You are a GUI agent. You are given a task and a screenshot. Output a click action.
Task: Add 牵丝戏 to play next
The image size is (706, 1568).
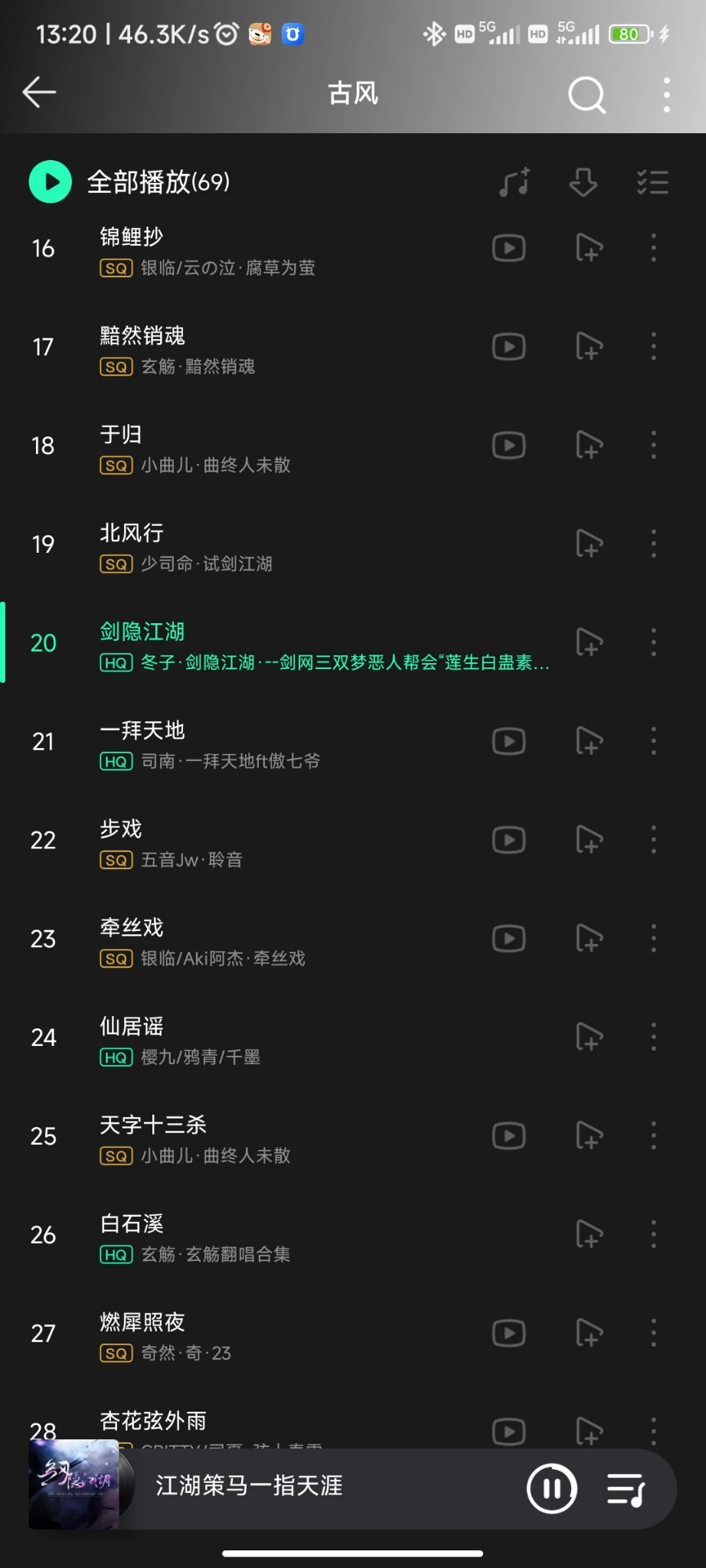(x=589, y=939)
